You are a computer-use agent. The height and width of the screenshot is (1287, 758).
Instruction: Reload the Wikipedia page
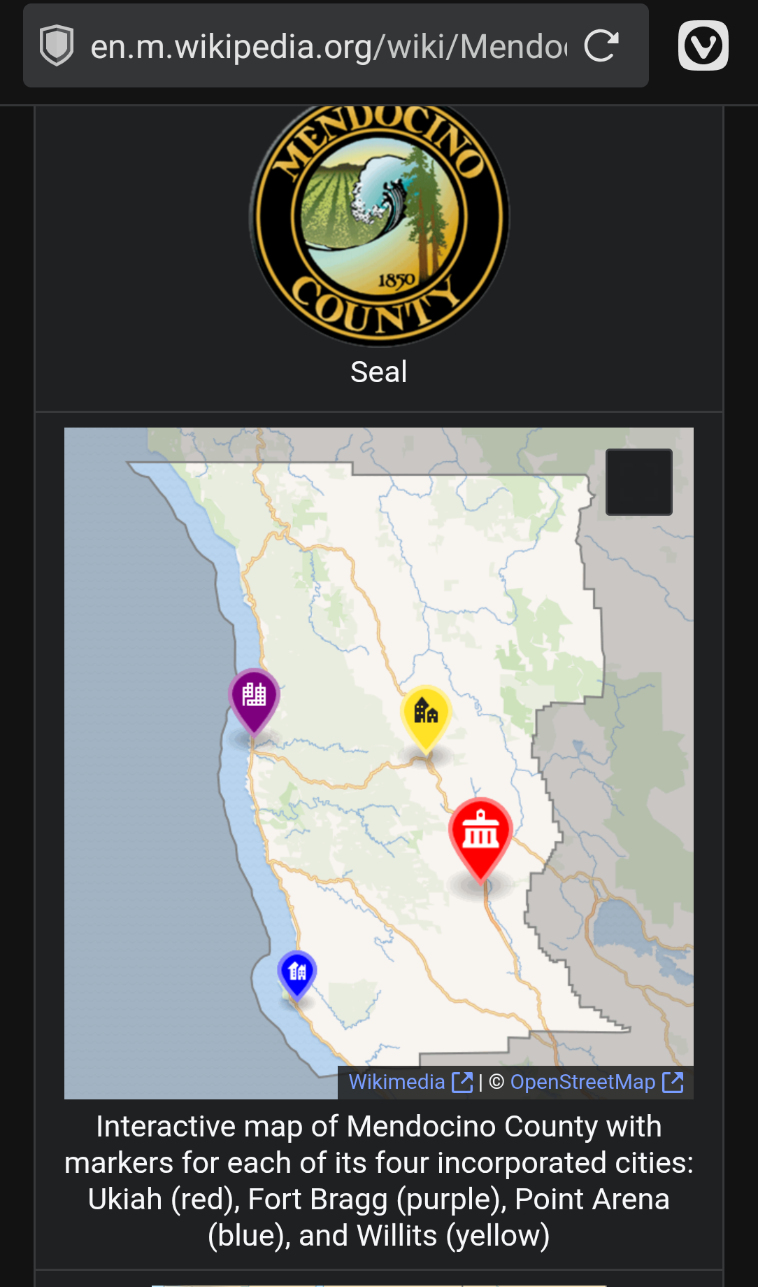click(601, 46)
